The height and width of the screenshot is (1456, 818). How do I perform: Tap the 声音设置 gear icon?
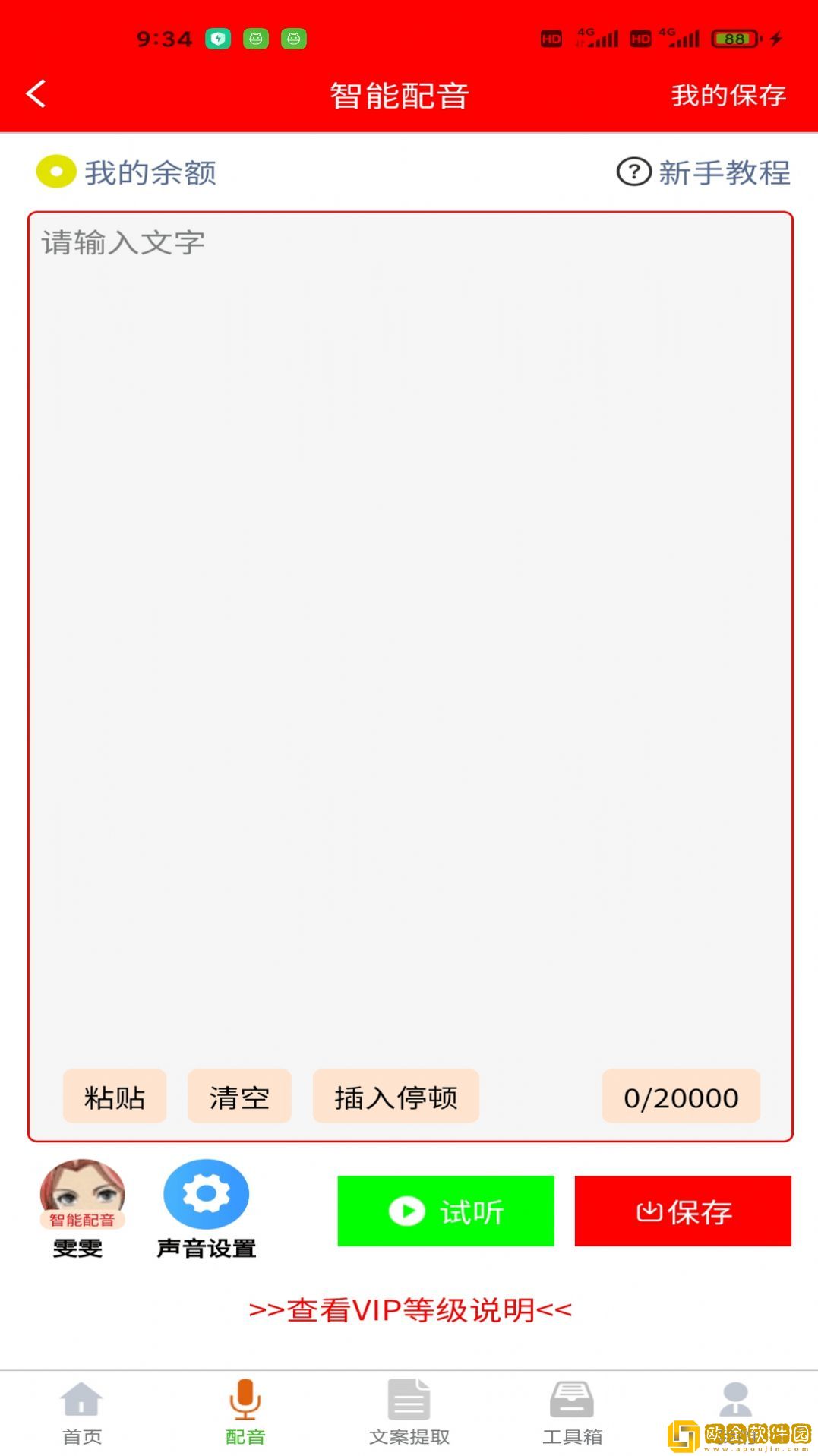click(x=207, y=1193)
